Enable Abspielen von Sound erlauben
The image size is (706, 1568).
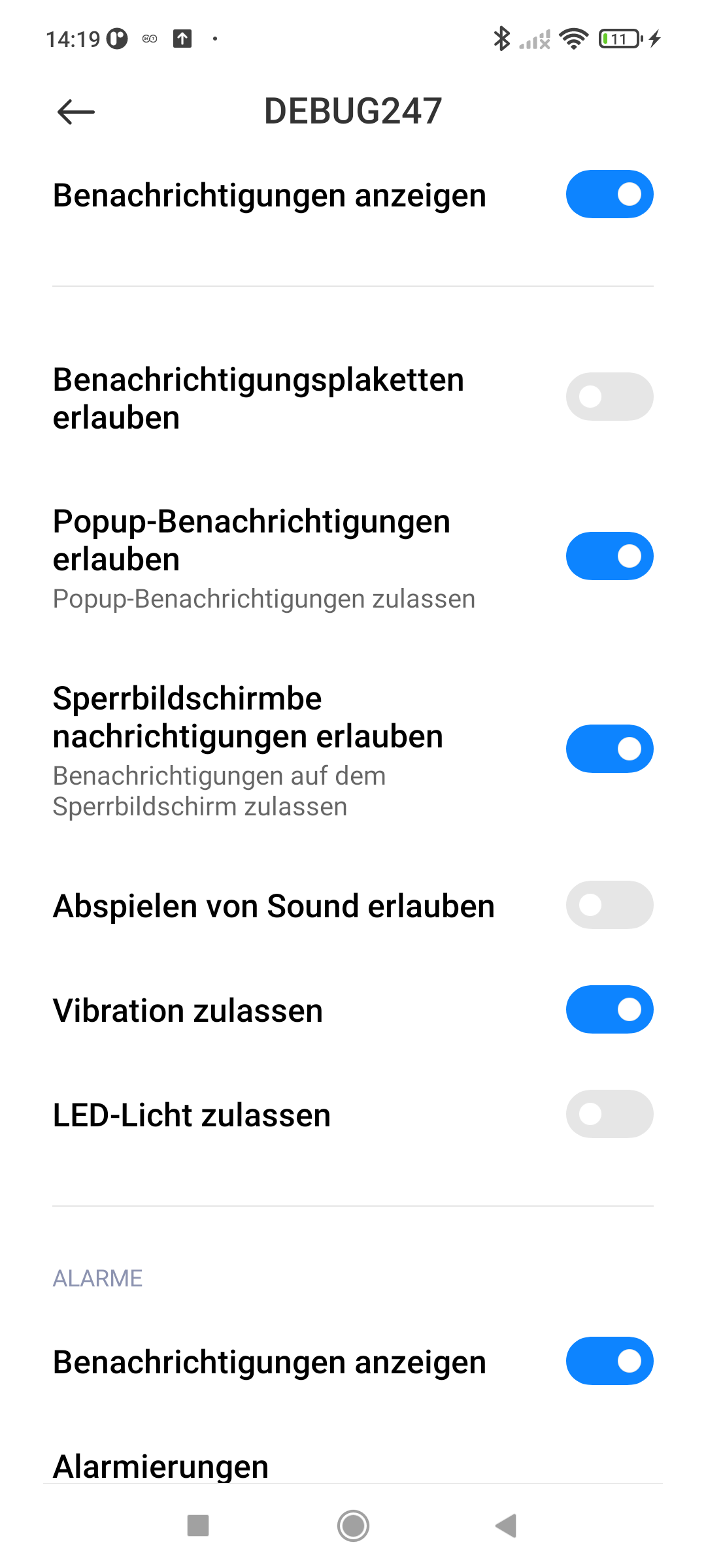point(609,905)
